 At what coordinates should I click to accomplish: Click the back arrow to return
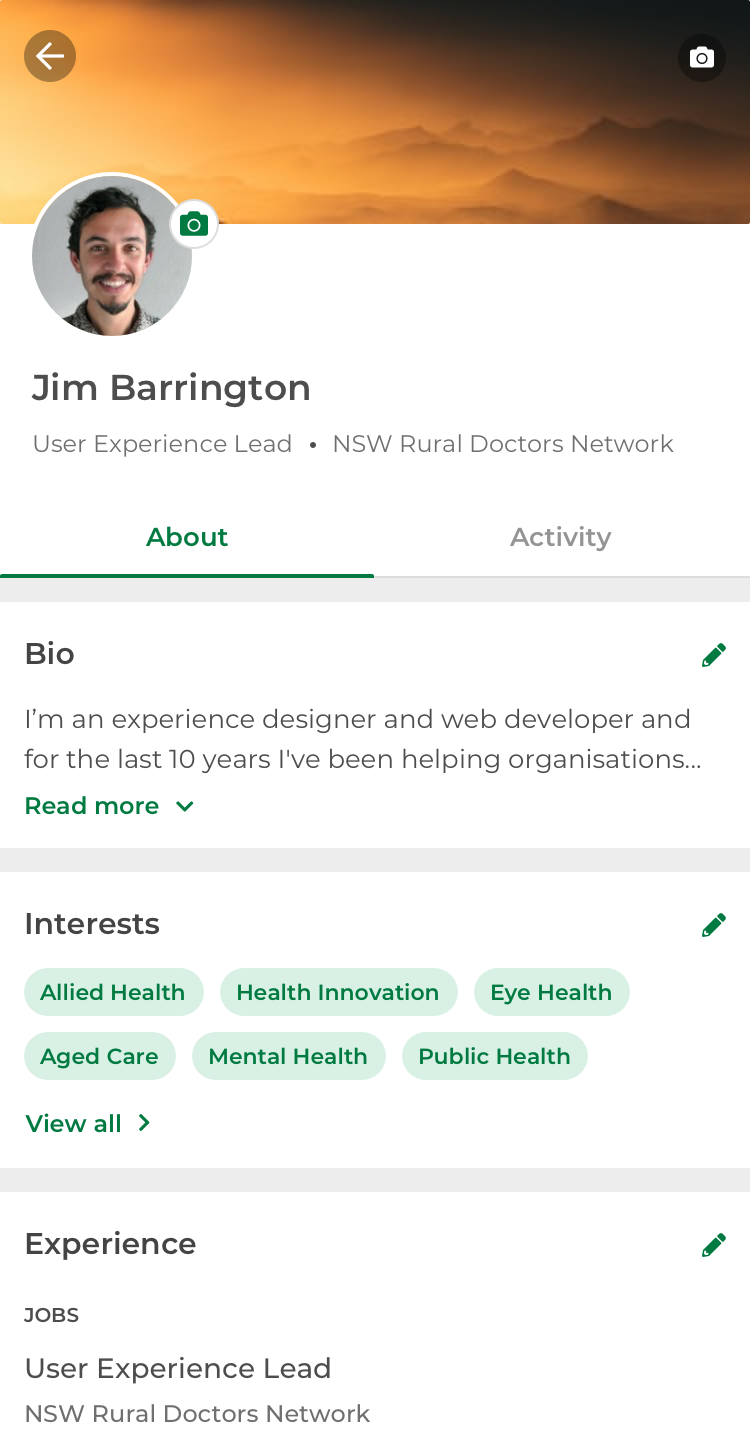pyautogui.click(x=49, y=56)
